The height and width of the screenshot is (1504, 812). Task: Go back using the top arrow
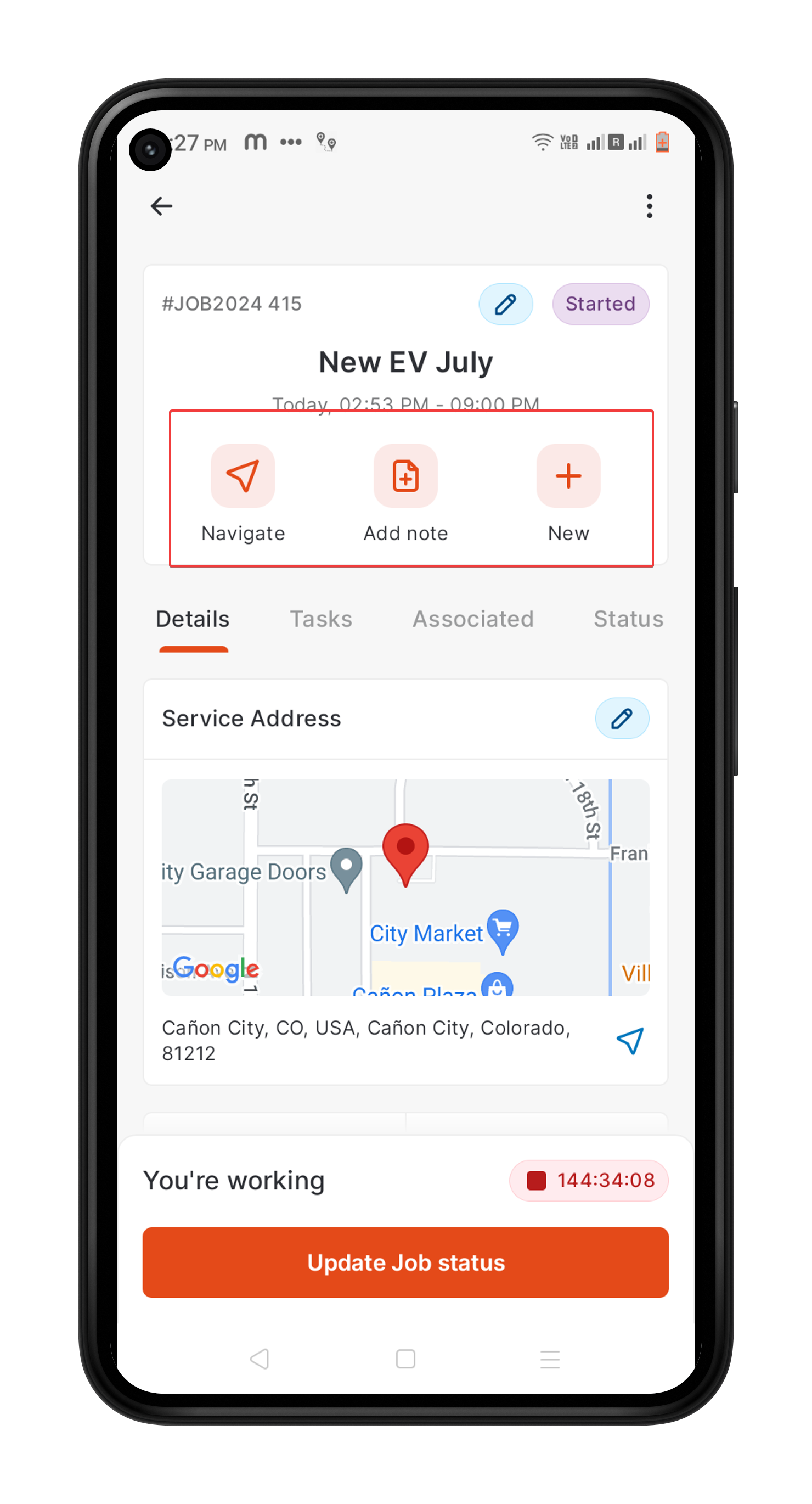point(161,206)
